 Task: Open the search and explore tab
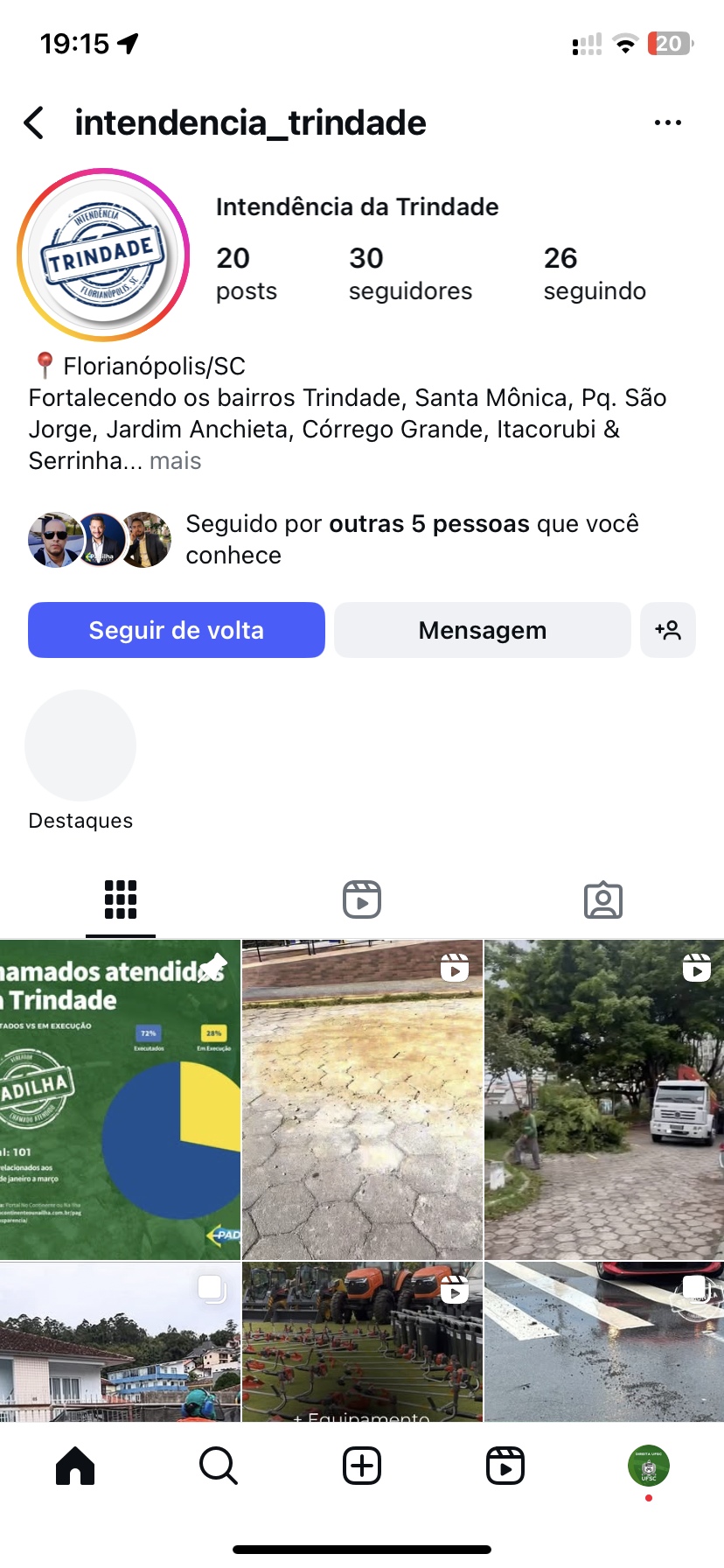click(218, 1466)
